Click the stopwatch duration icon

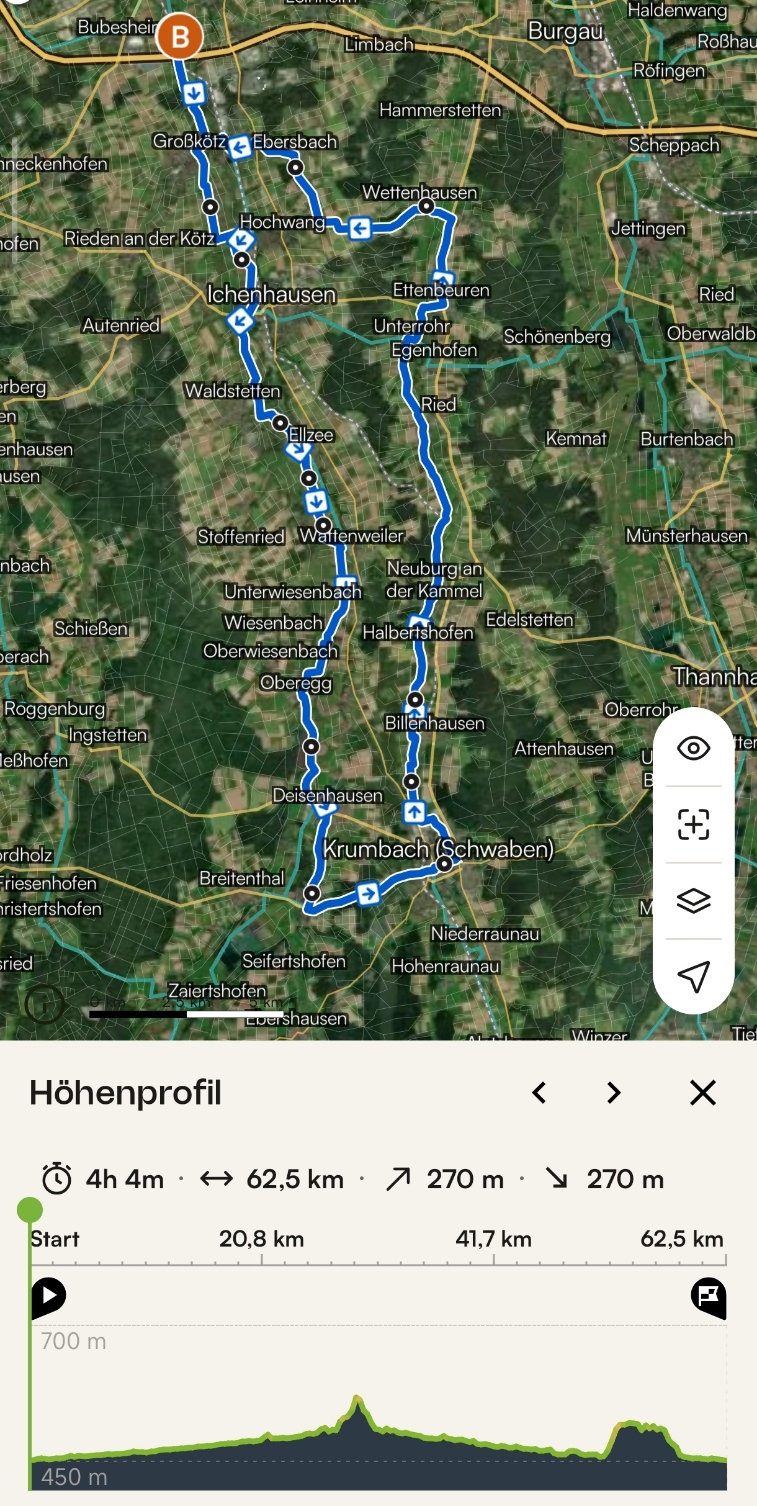(58, 1179)
